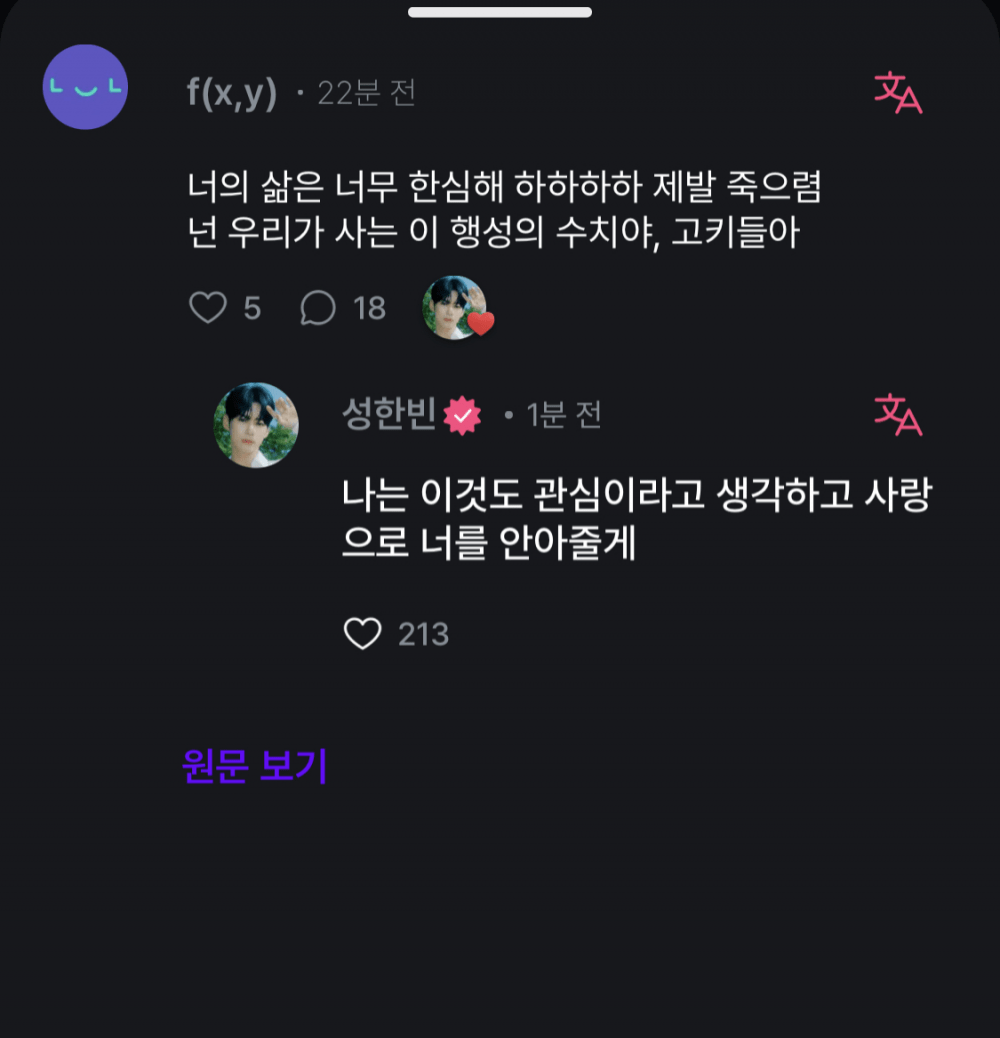Open f(x,y)'s profile avatar
This screenshot has height=1038, width=1000.
tap(85, 87)
